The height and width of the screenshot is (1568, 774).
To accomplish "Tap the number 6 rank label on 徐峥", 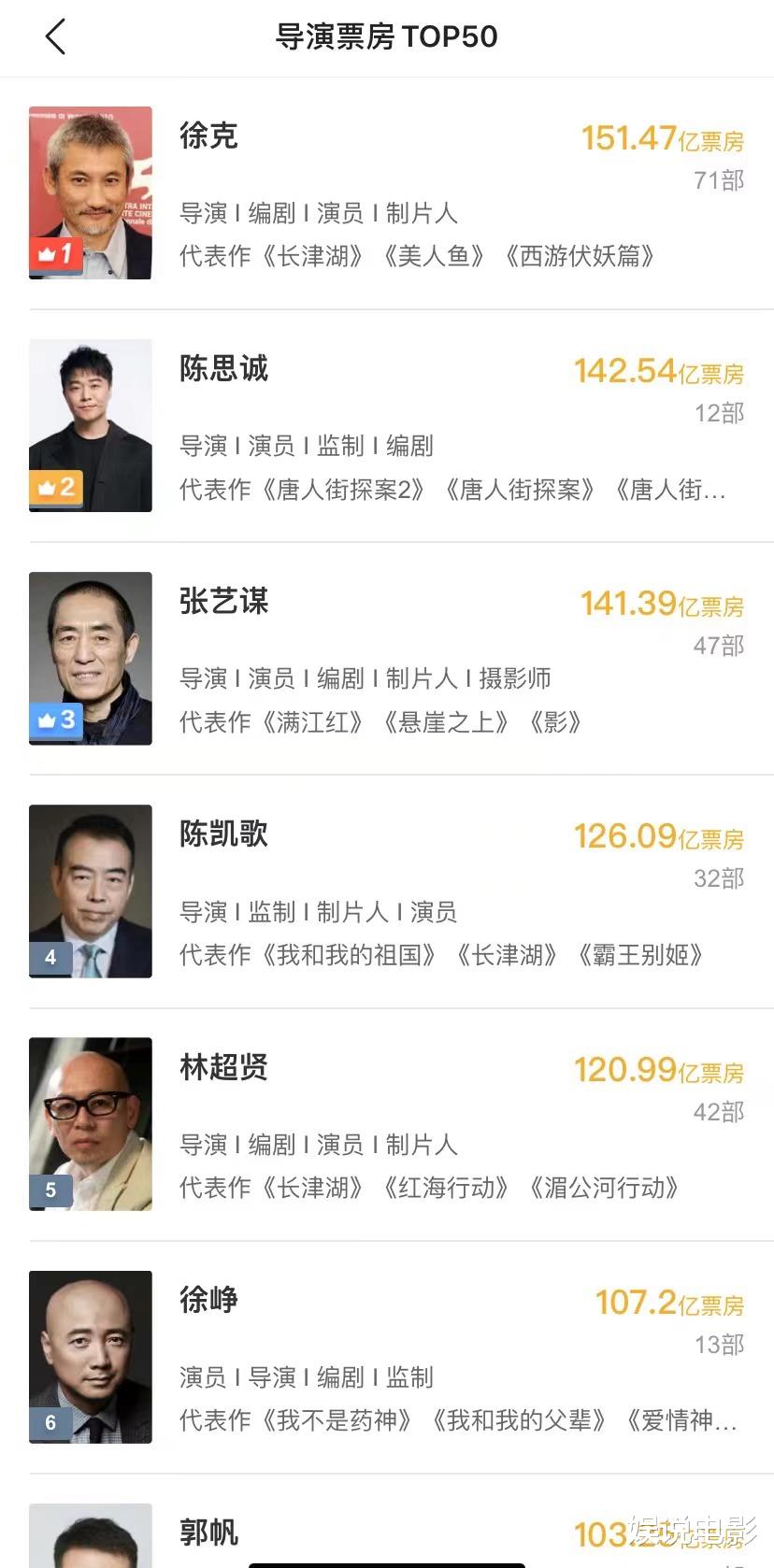I will pos(50,1424).
